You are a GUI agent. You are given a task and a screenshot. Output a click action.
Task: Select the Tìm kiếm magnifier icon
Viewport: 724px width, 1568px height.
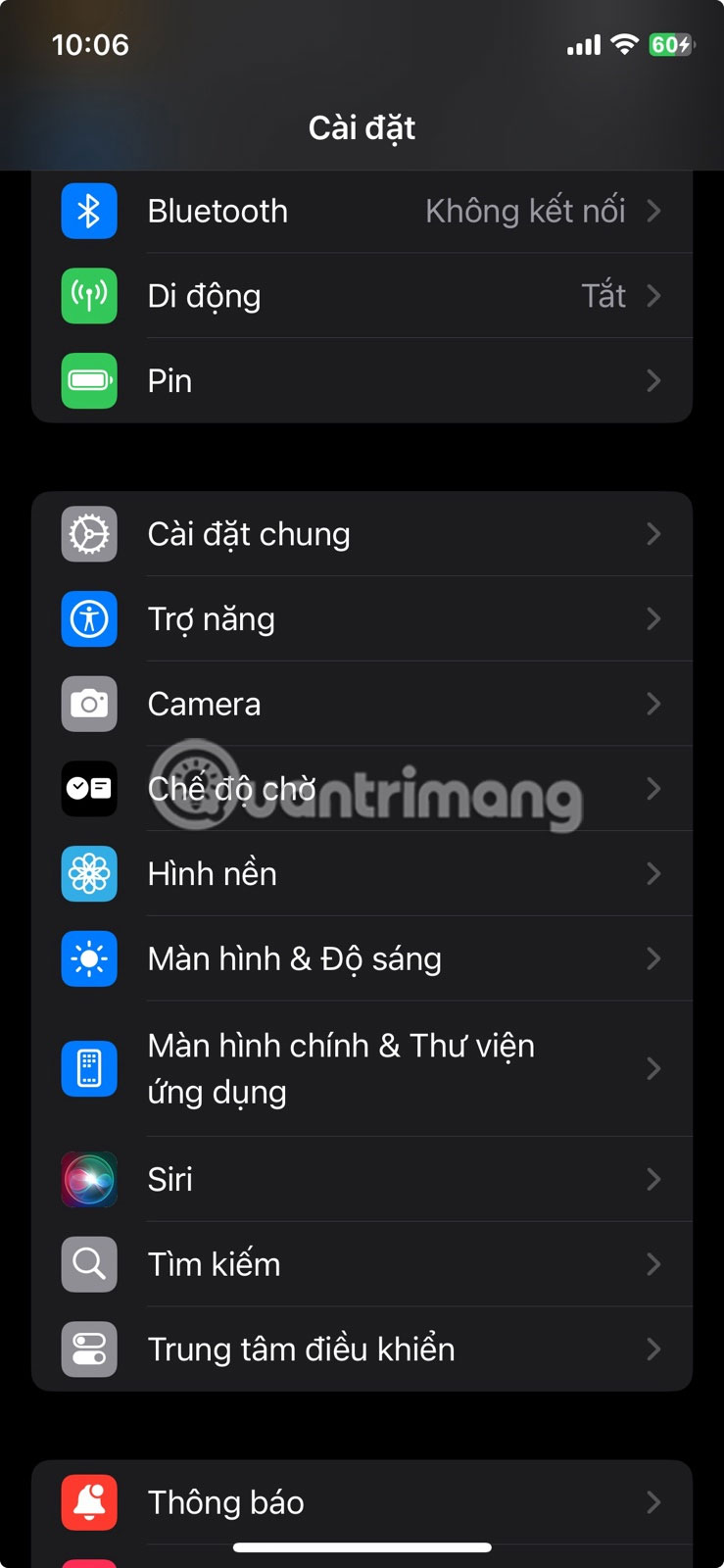pyautogui.click(x=88, y=1264)
